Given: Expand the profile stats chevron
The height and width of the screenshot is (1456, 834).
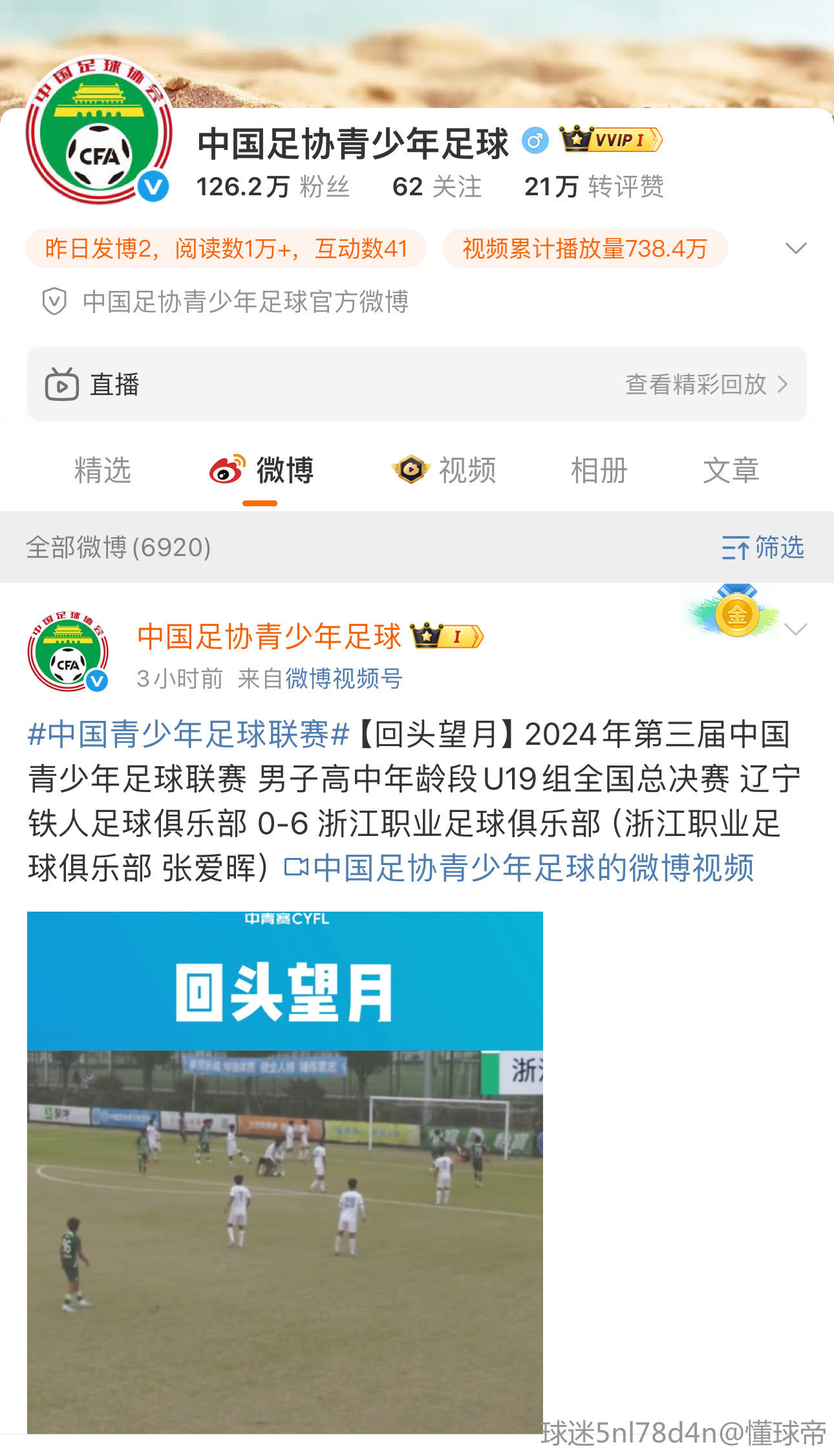Looking at the screenshot, I should click(x=795, y=248).
